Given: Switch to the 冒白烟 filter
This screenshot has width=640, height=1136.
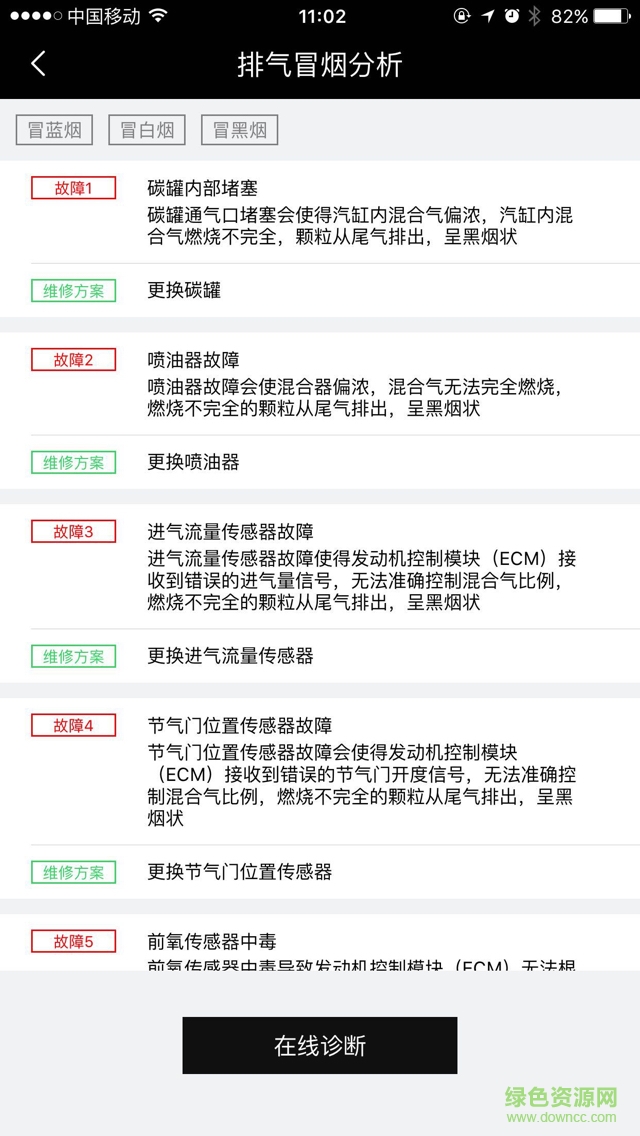Looking at the screenshot, I should coord(147,130).
